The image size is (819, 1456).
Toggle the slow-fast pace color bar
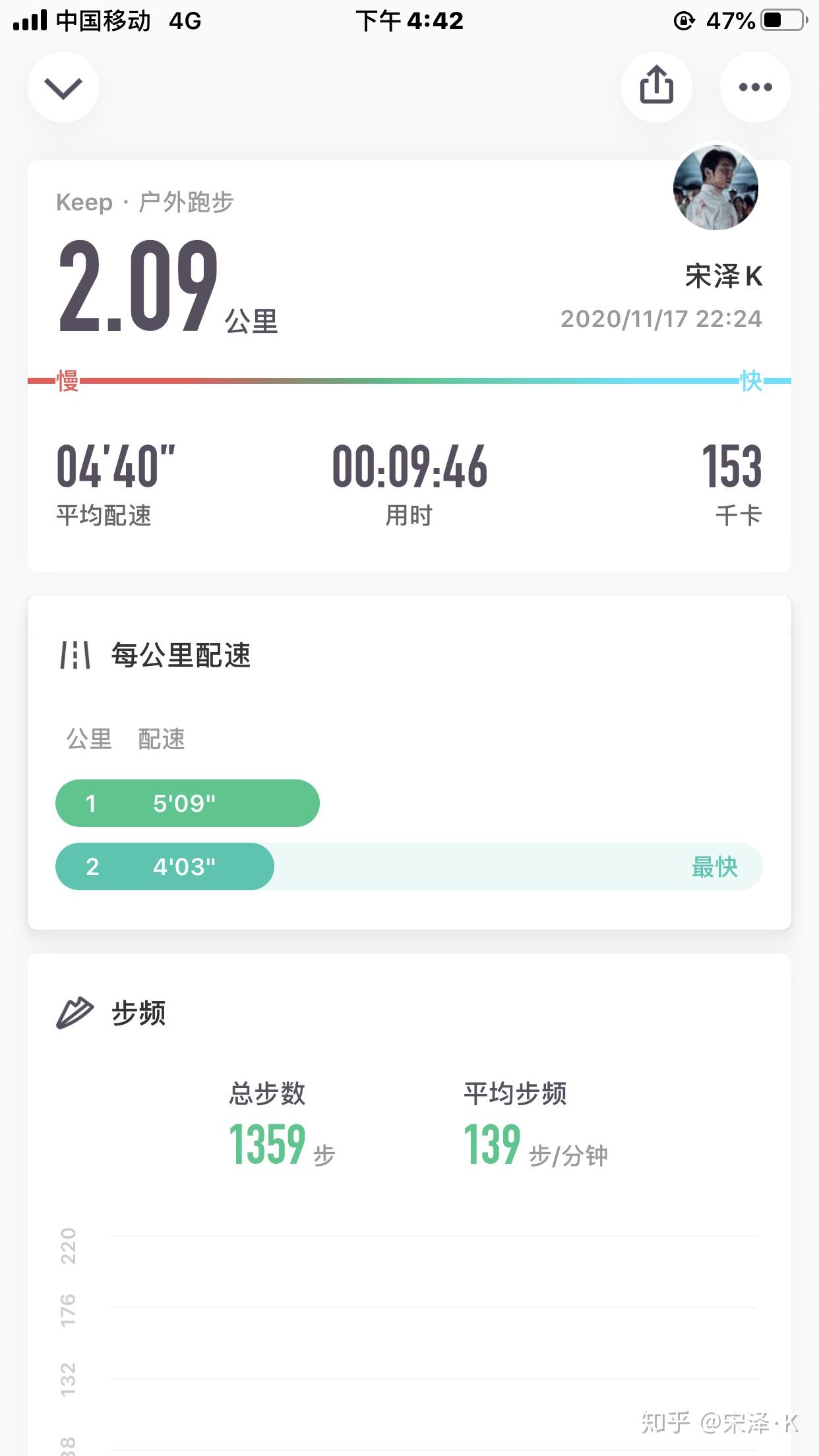pyautogui.click(x=409, y=380)
